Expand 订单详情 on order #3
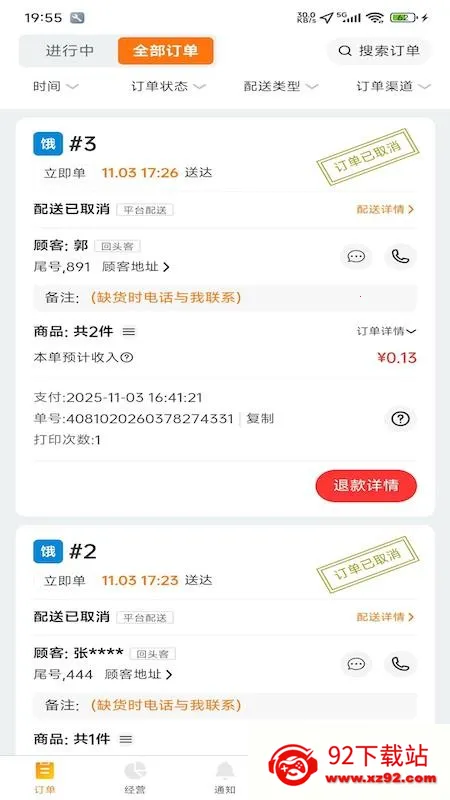 point(386,332)
